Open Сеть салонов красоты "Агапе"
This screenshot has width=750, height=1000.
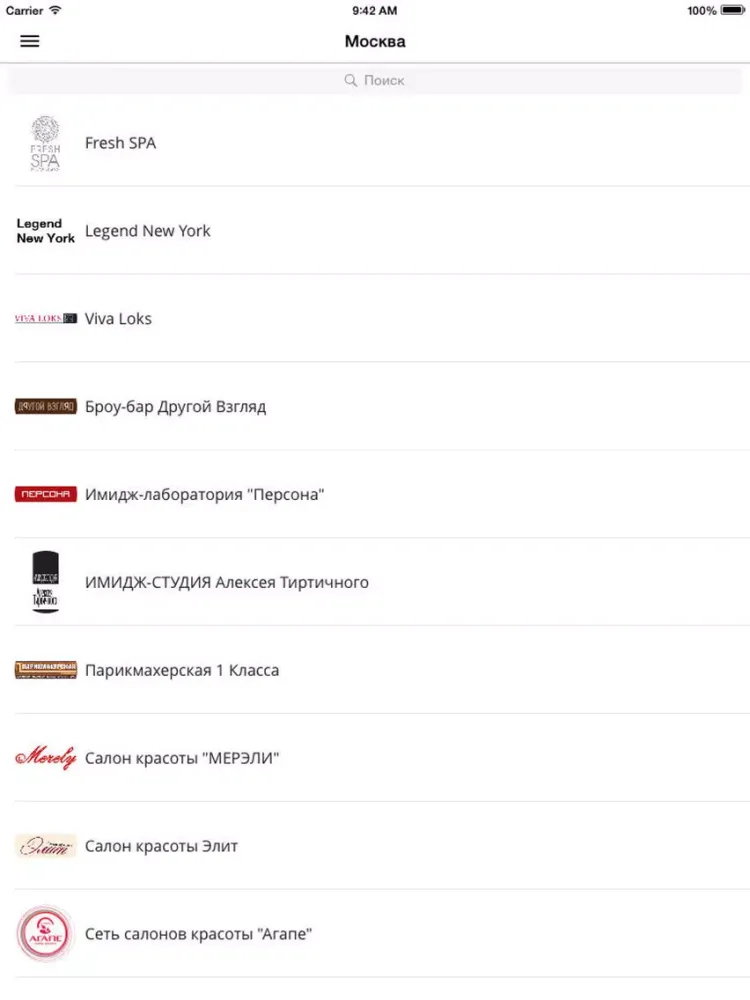click(198, 935)
